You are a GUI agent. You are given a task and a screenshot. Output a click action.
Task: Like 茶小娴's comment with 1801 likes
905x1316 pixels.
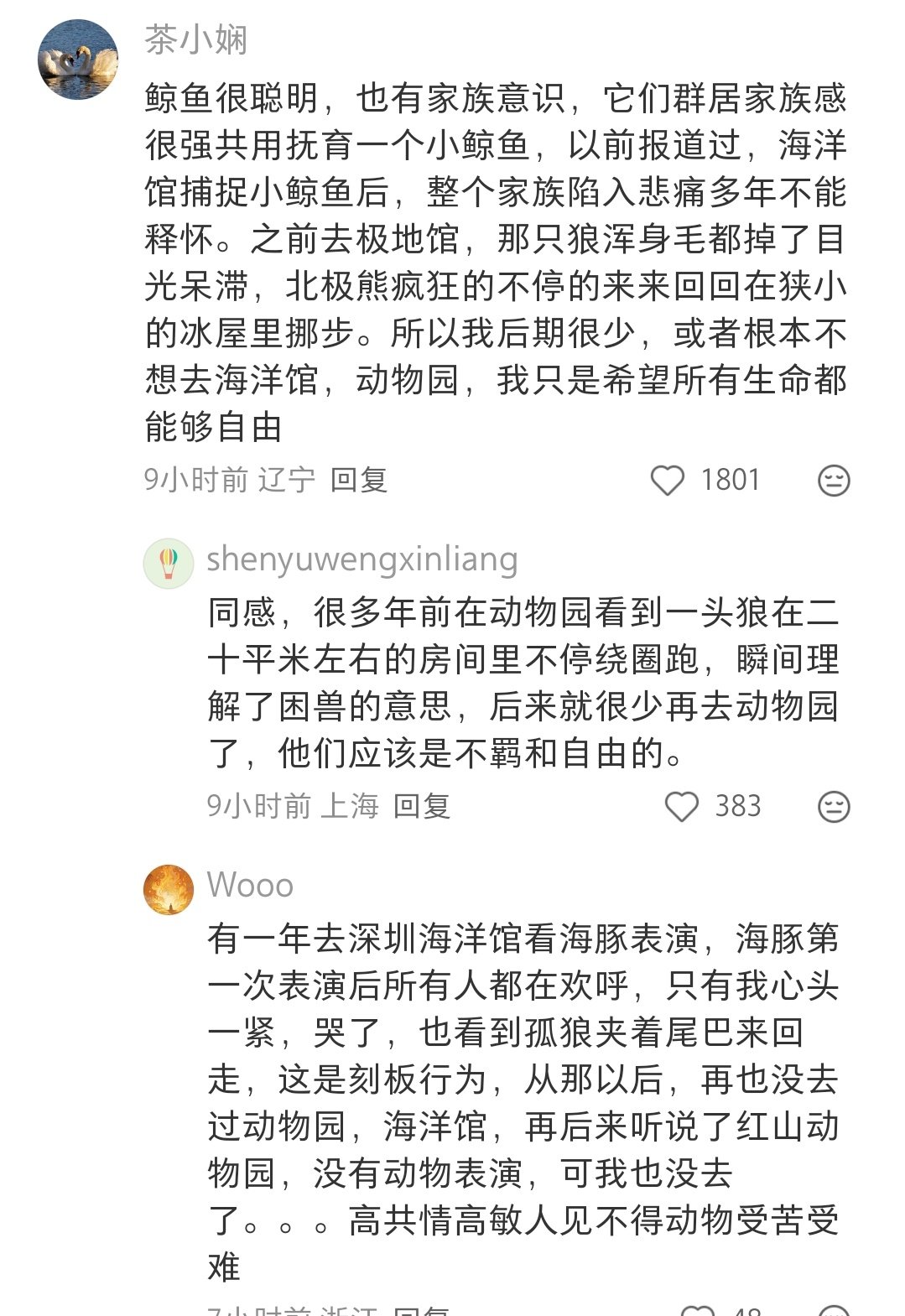[668, 481]
